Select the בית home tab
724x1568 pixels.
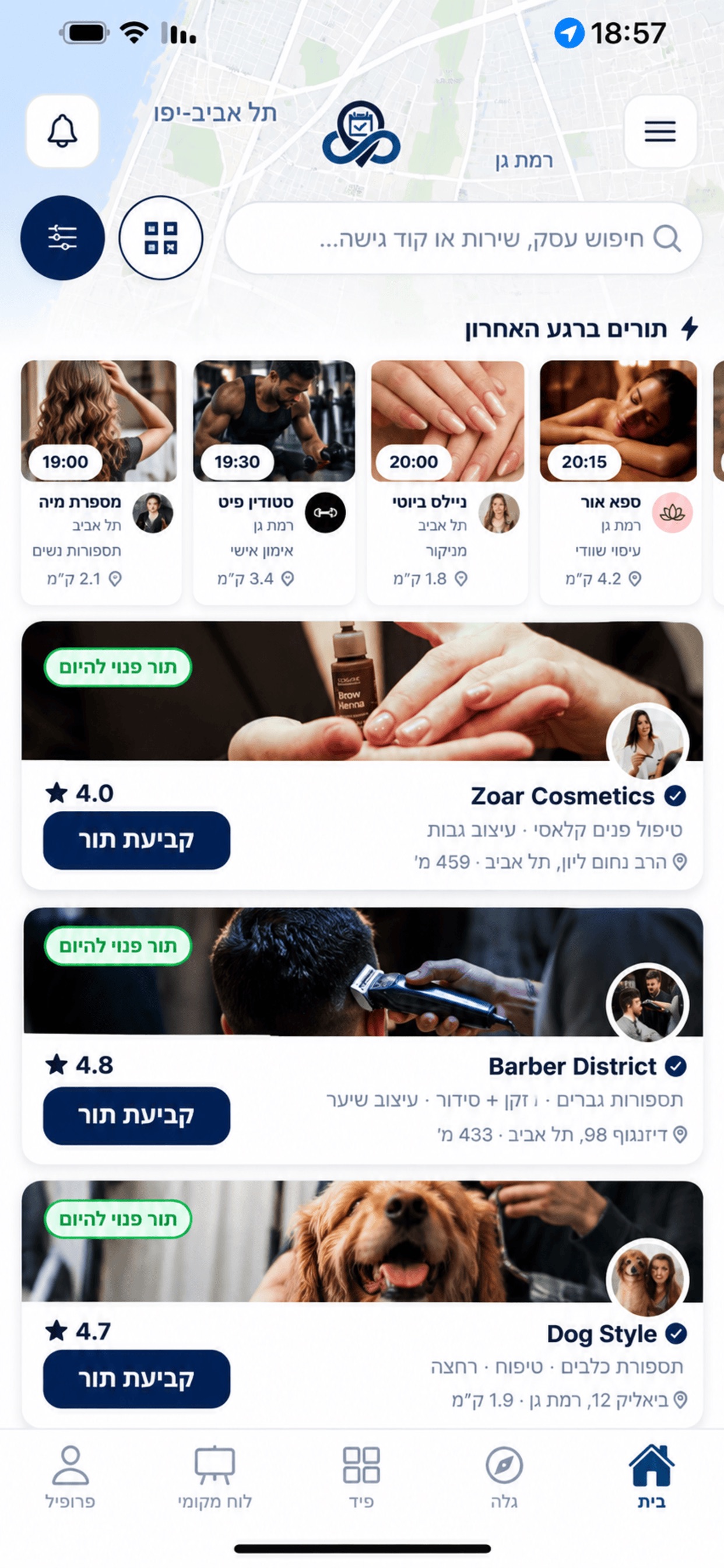pos(651,1476)
